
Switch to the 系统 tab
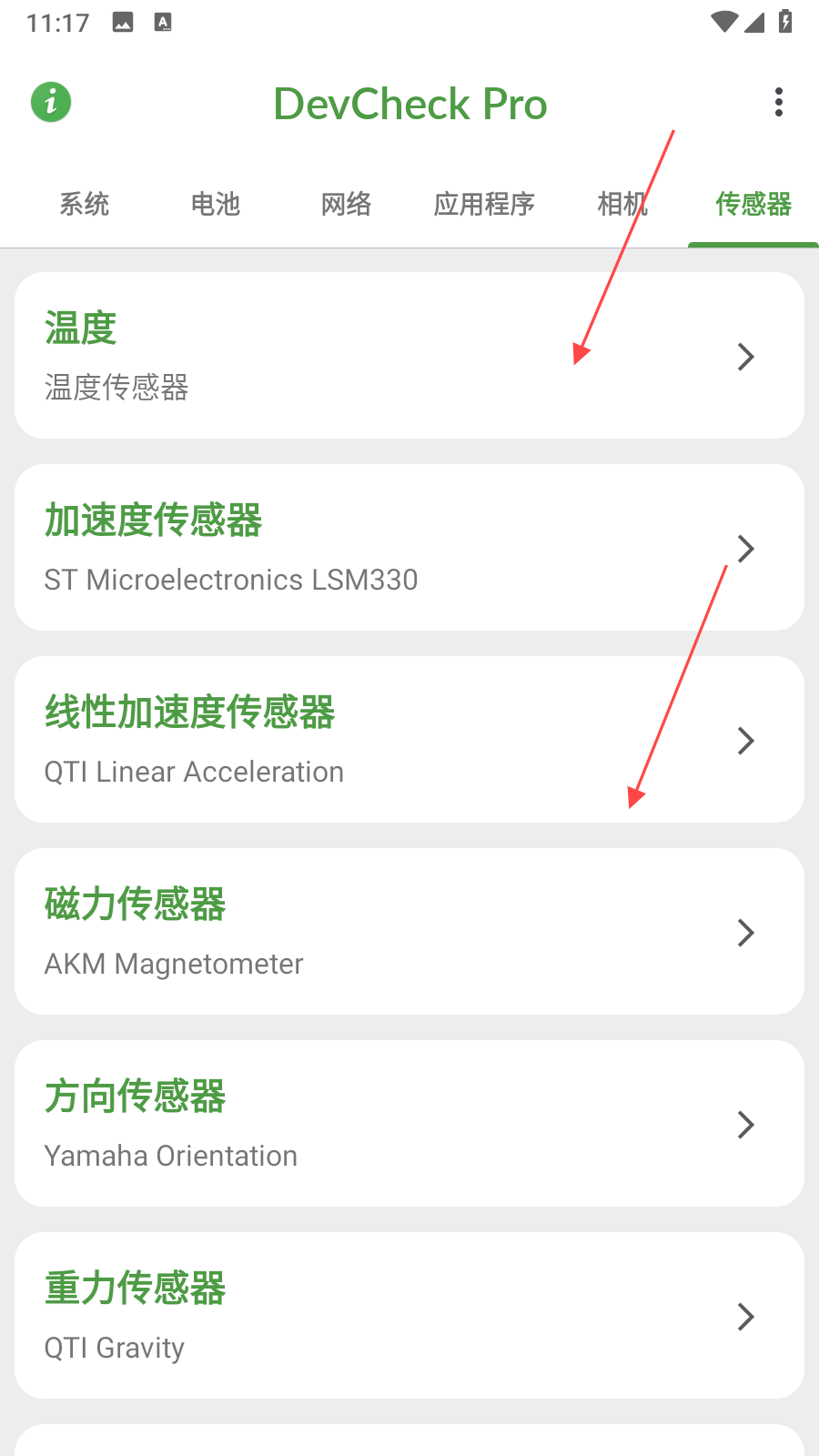coord(85,205)
